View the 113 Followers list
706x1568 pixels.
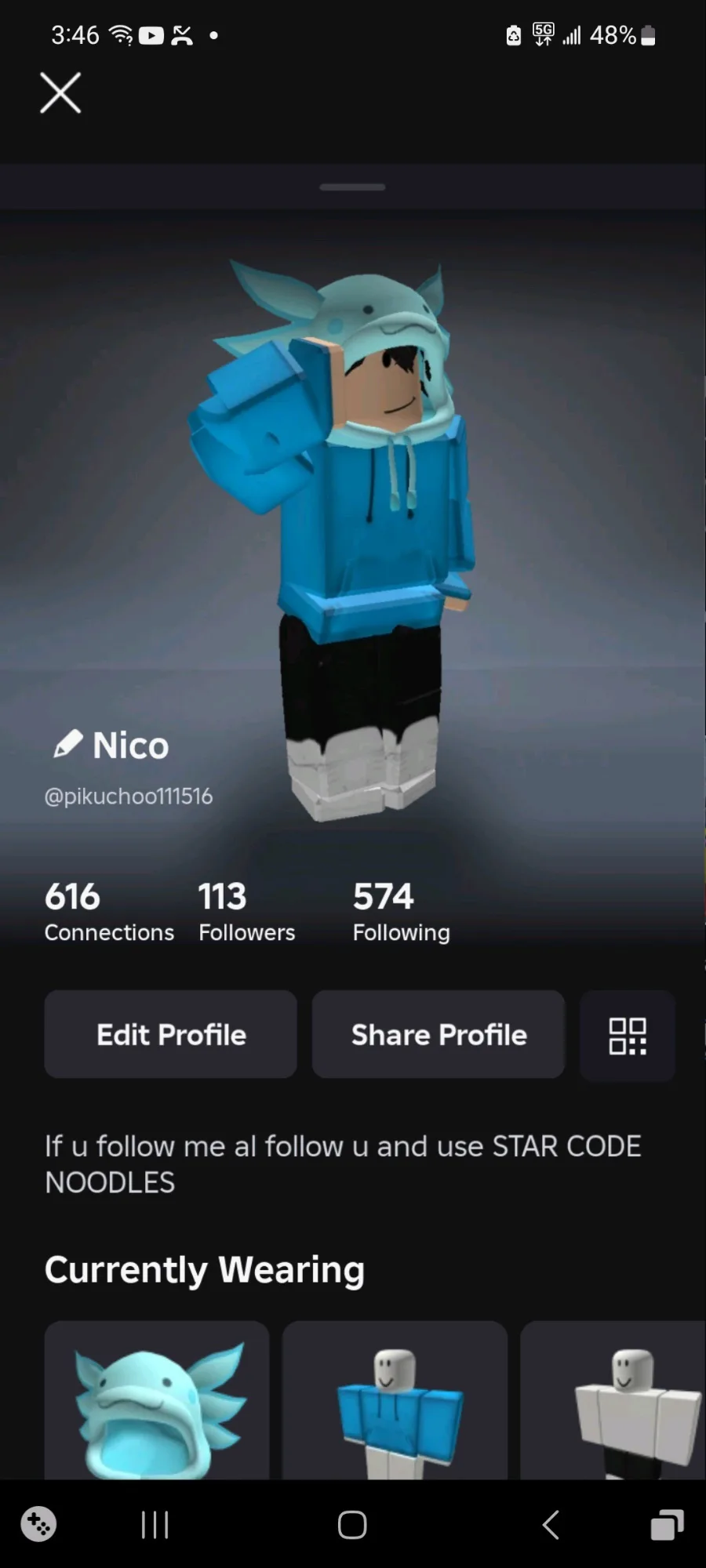[x=246, y=912]
